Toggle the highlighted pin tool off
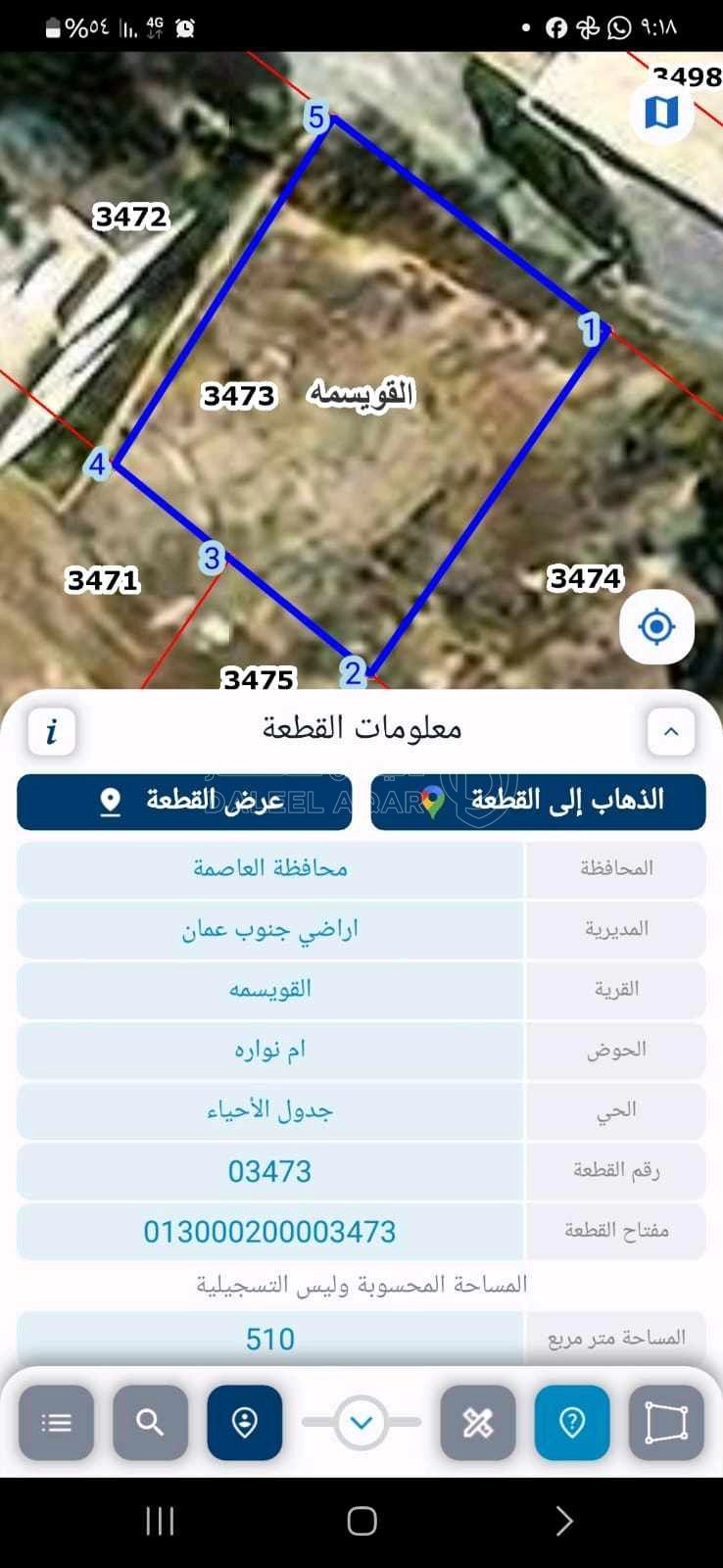The width and height of the screenshot is (723, 1568). click(x=245, y=1423)
